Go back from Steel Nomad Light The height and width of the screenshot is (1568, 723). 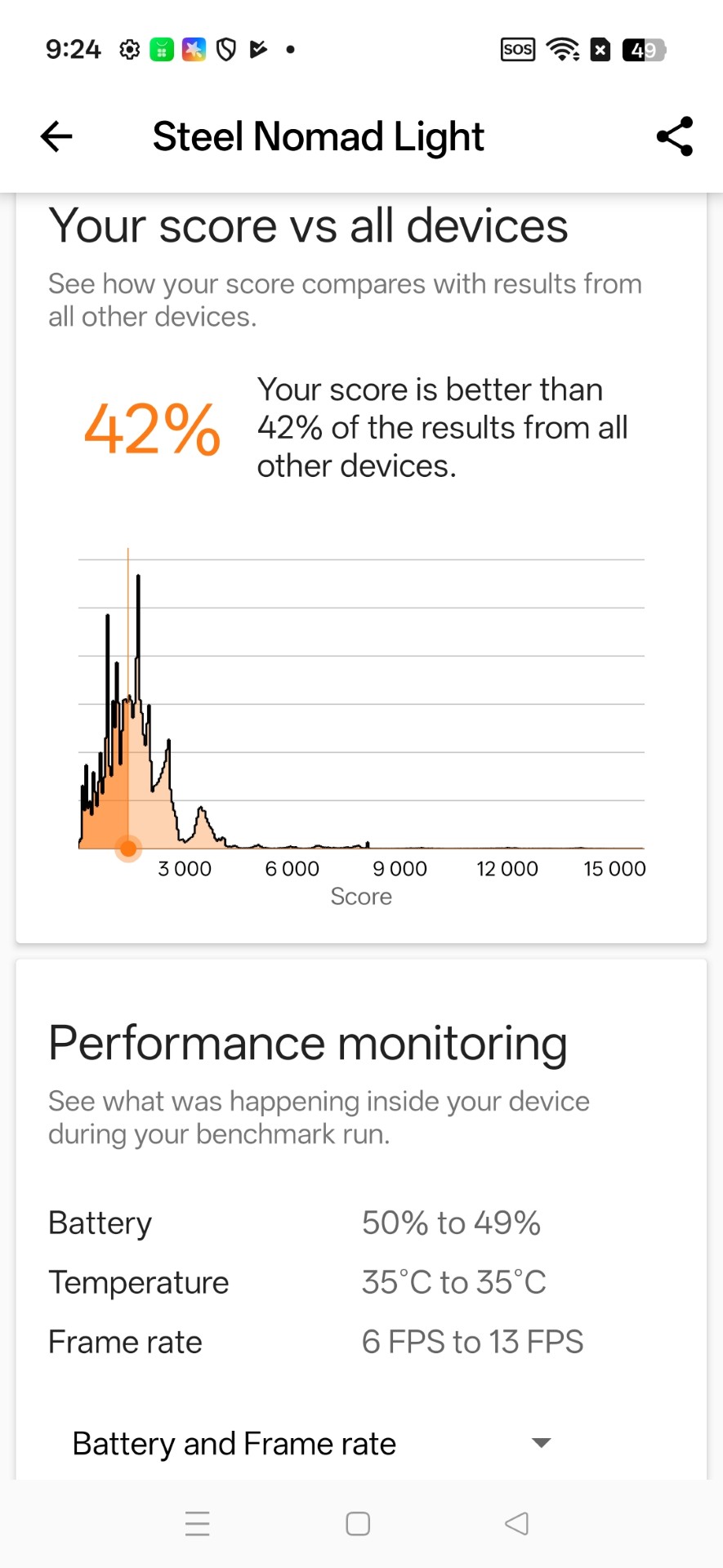point(56,136)
